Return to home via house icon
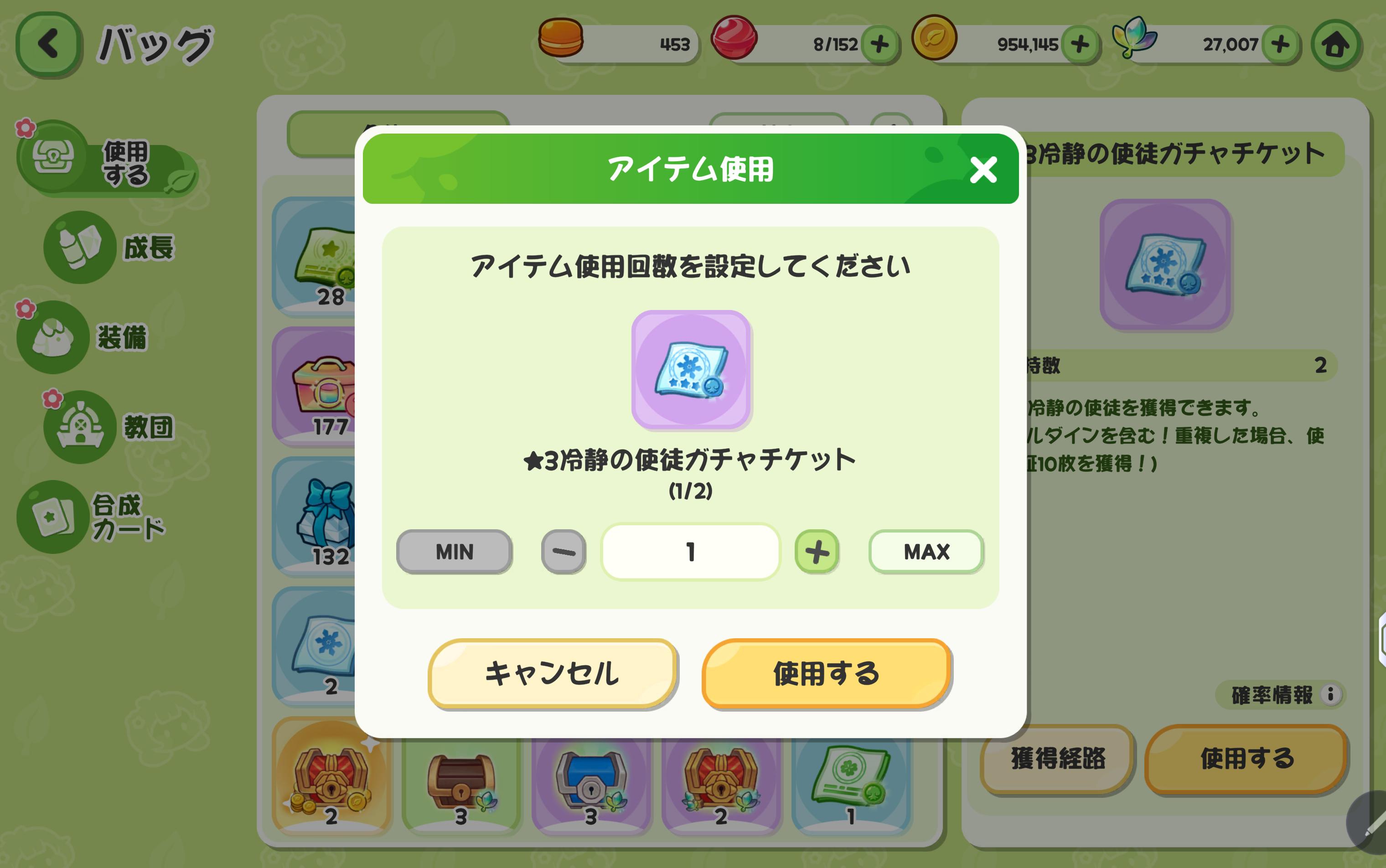The image size is (1386, 868). 1335,44
